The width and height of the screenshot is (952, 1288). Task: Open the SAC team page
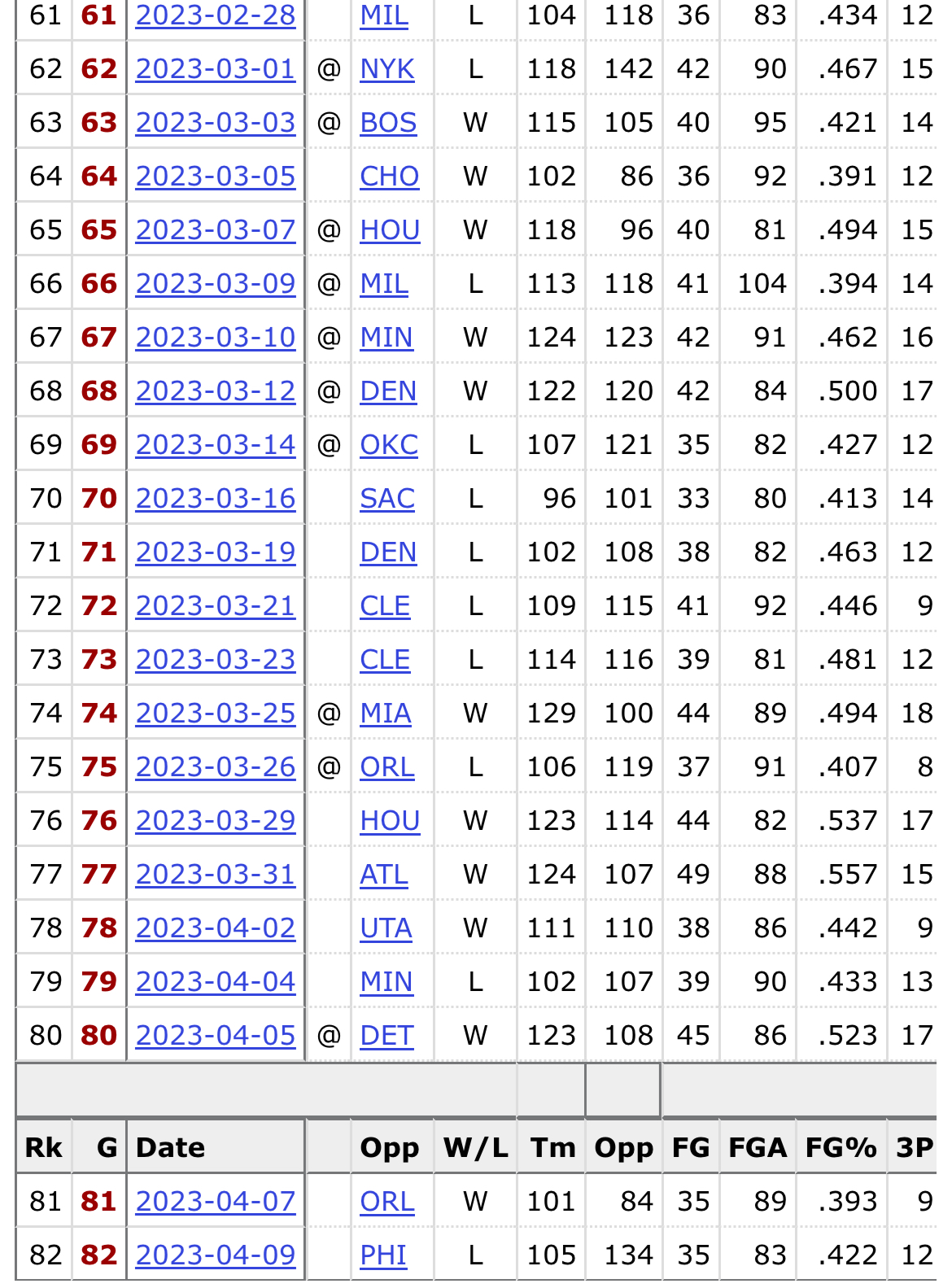pyautogui.click(x=387, y=499)
